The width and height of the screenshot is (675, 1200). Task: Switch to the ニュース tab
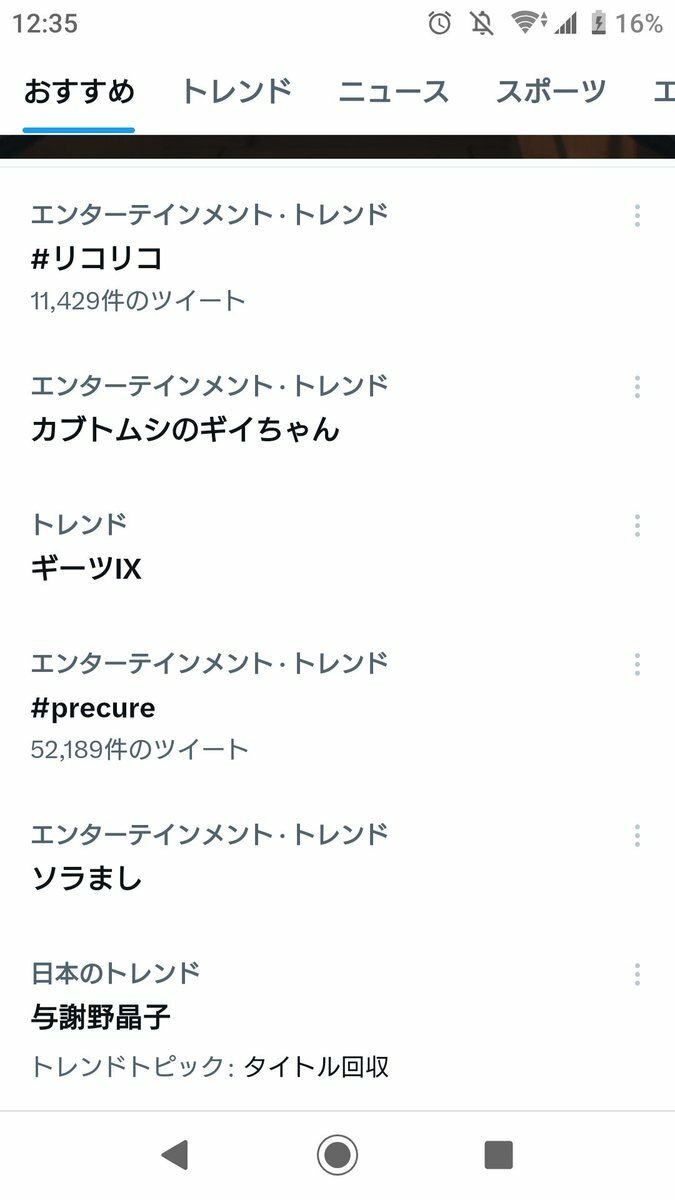coord(393,92)
